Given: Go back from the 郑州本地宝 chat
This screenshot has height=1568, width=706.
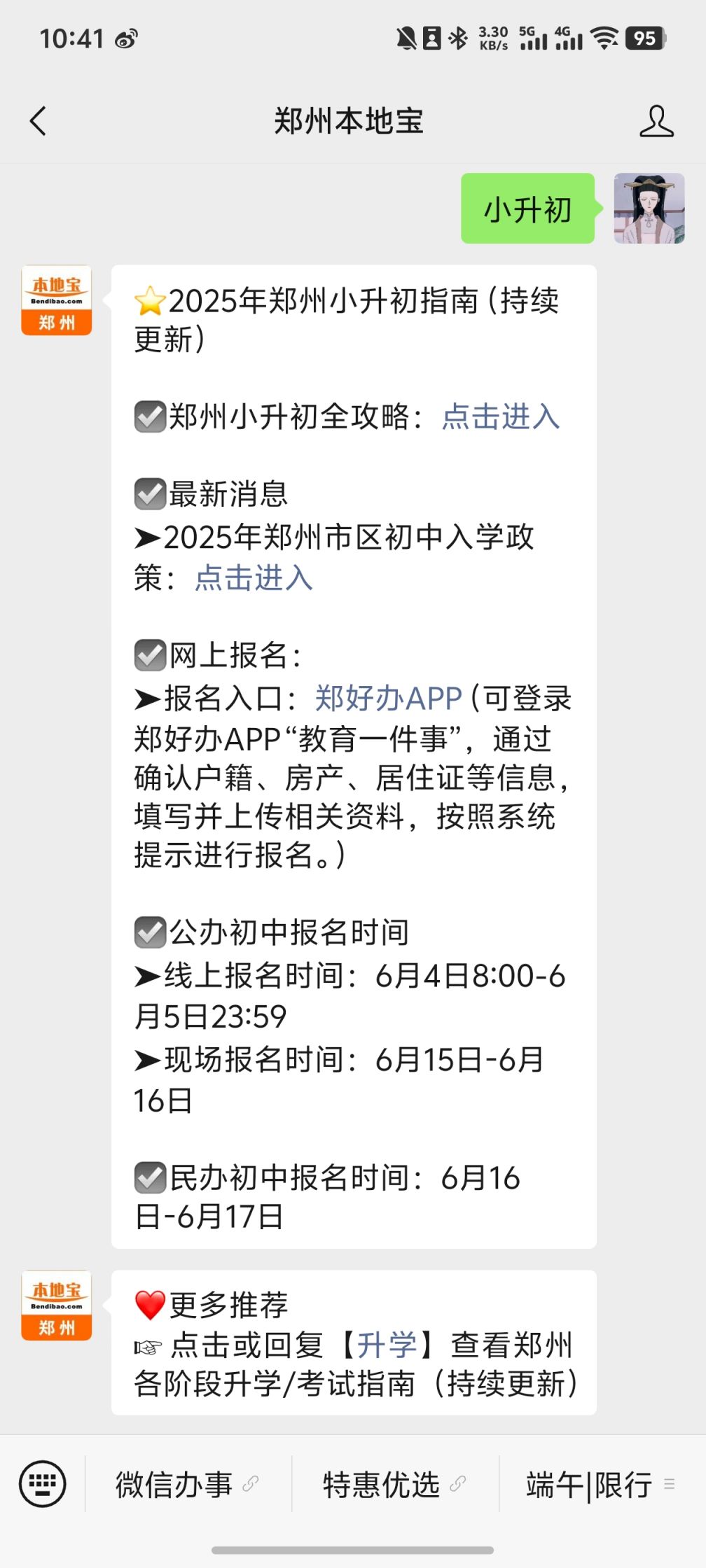Looking at the screenshot, I should tap(39, 121).
